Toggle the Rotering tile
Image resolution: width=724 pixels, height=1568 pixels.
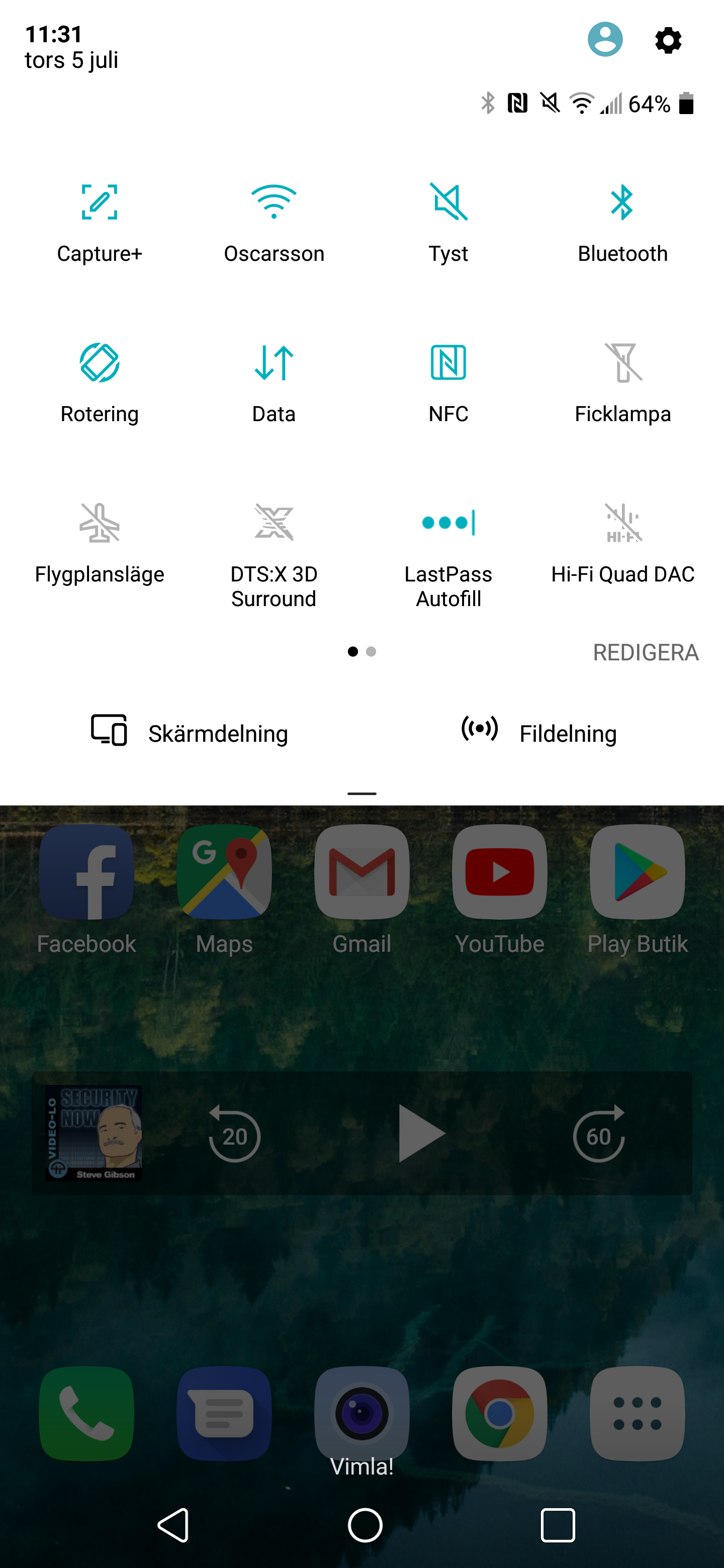99,363
